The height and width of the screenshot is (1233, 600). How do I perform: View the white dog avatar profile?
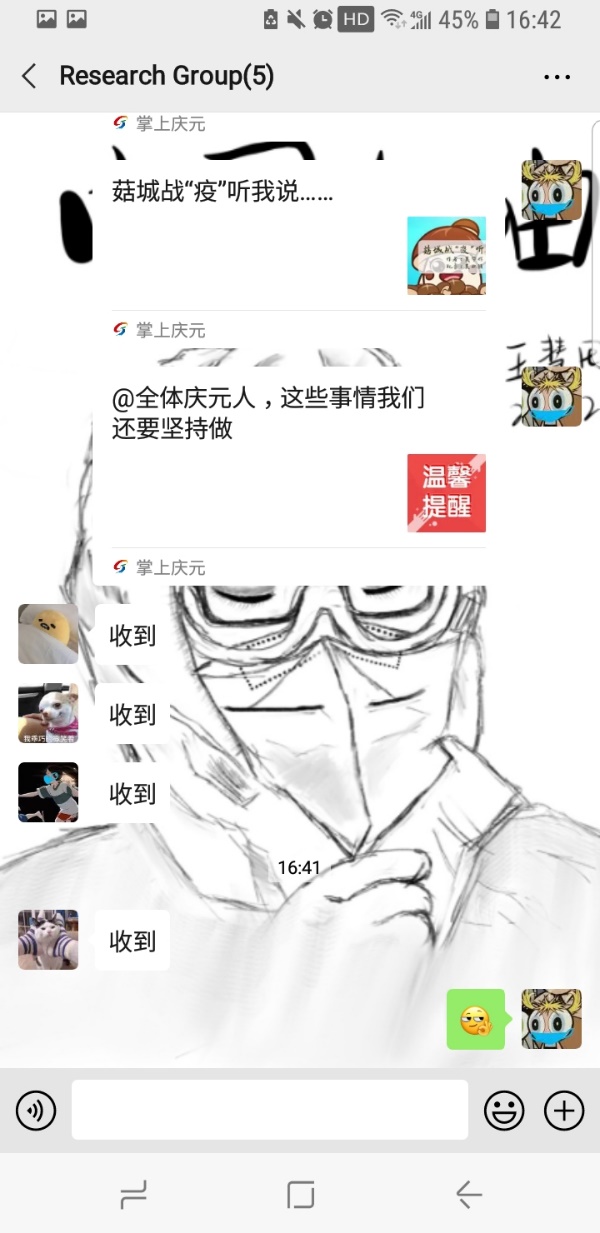coord(48,713)
